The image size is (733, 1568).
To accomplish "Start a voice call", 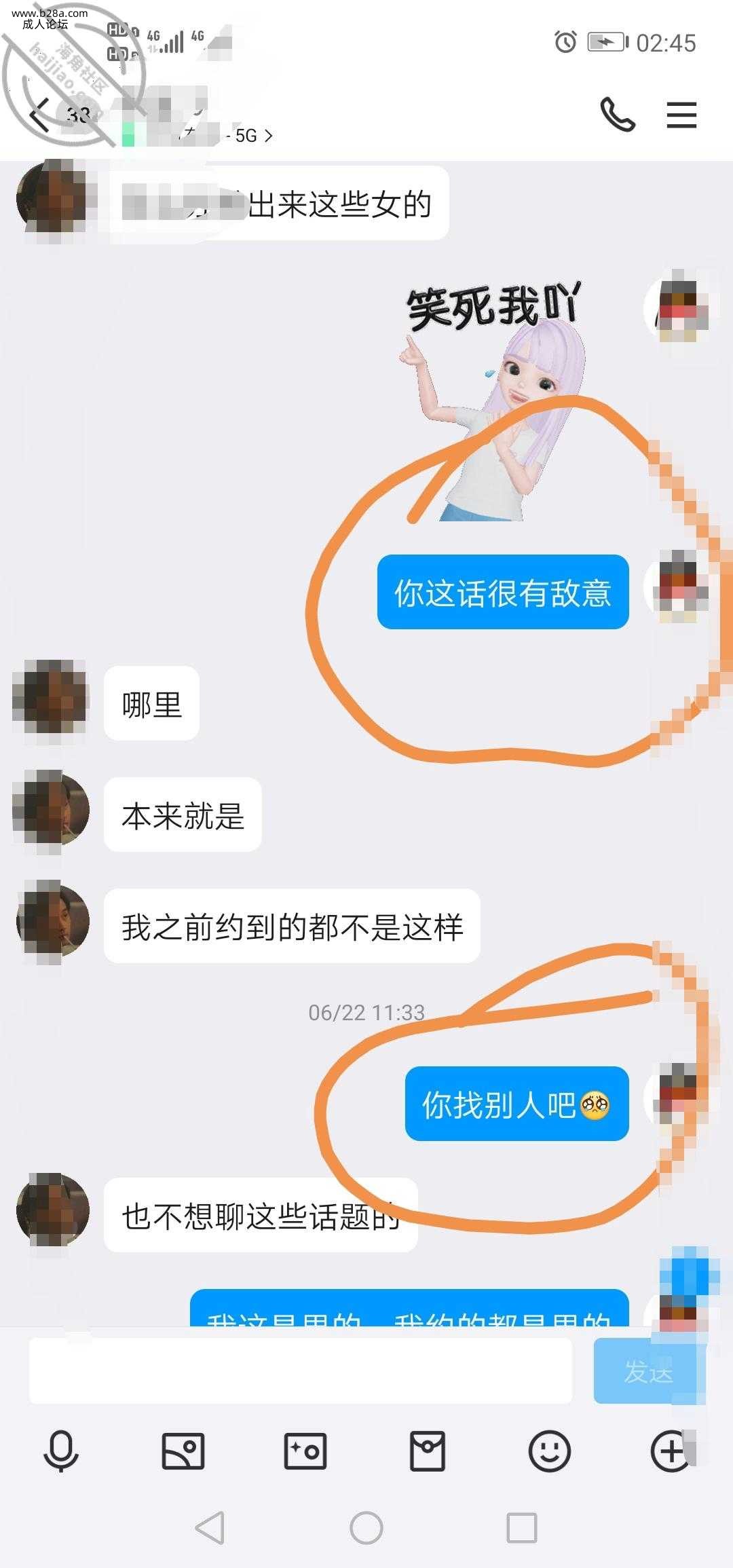I will [617, 114].
